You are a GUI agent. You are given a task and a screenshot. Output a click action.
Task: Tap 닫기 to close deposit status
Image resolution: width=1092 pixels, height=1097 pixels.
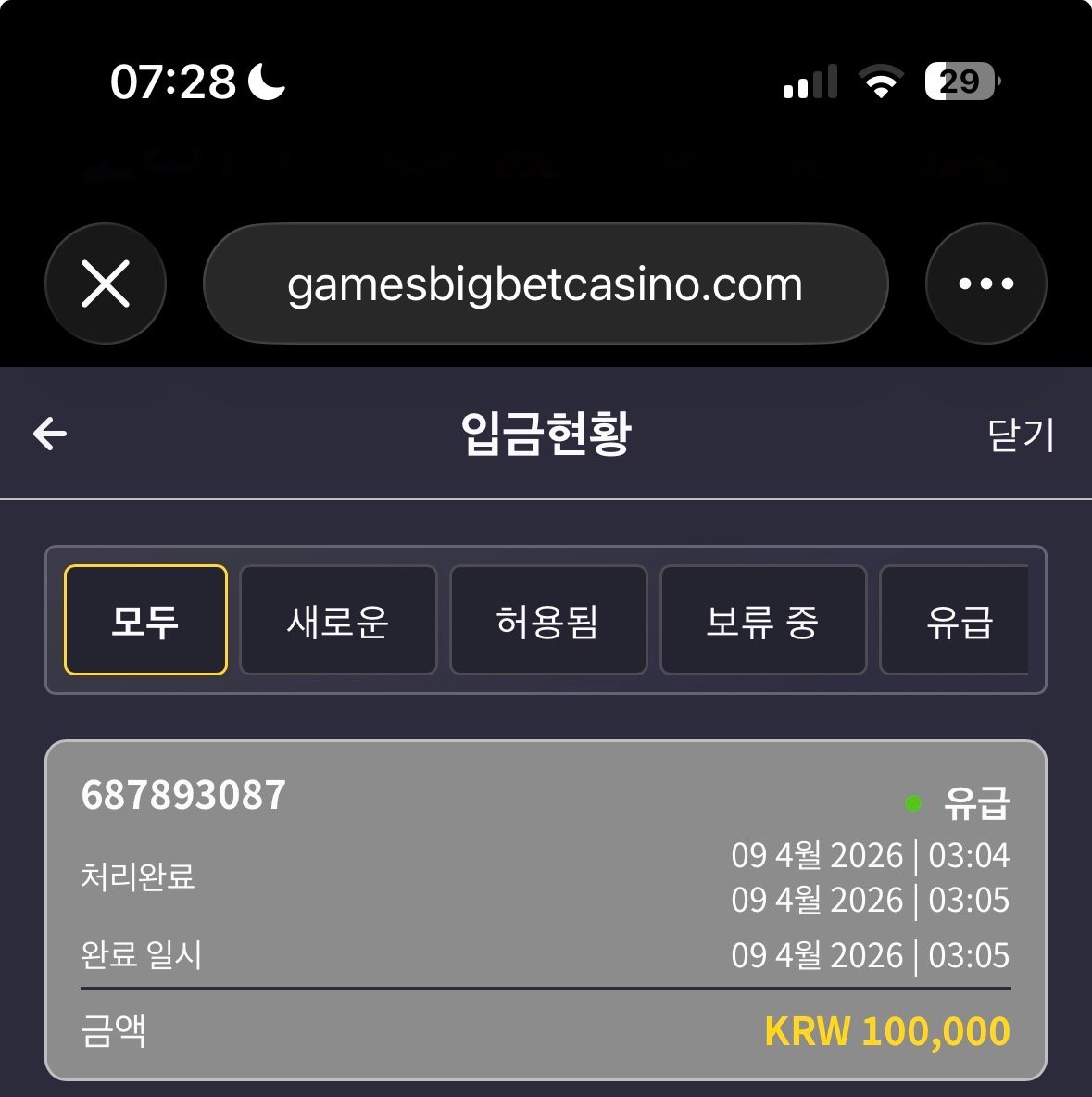click(x=1021, y=434)
